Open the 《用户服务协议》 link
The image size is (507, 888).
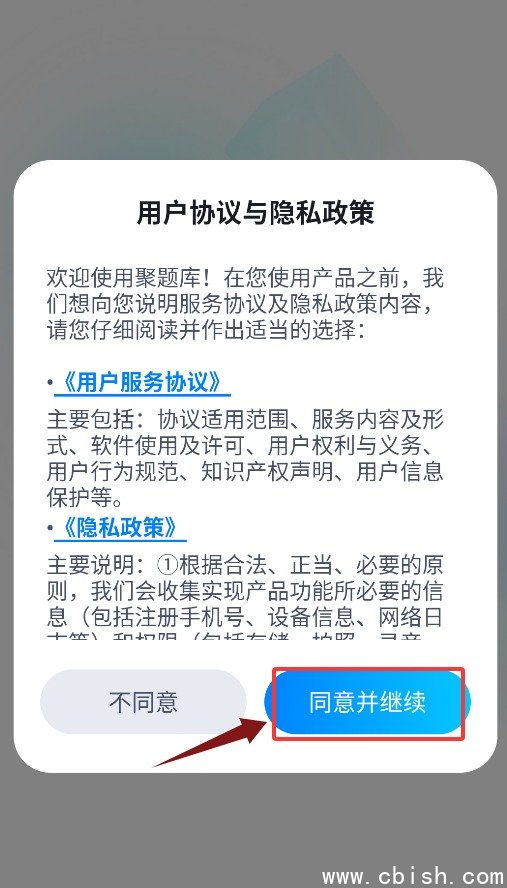tap(142, 383)
